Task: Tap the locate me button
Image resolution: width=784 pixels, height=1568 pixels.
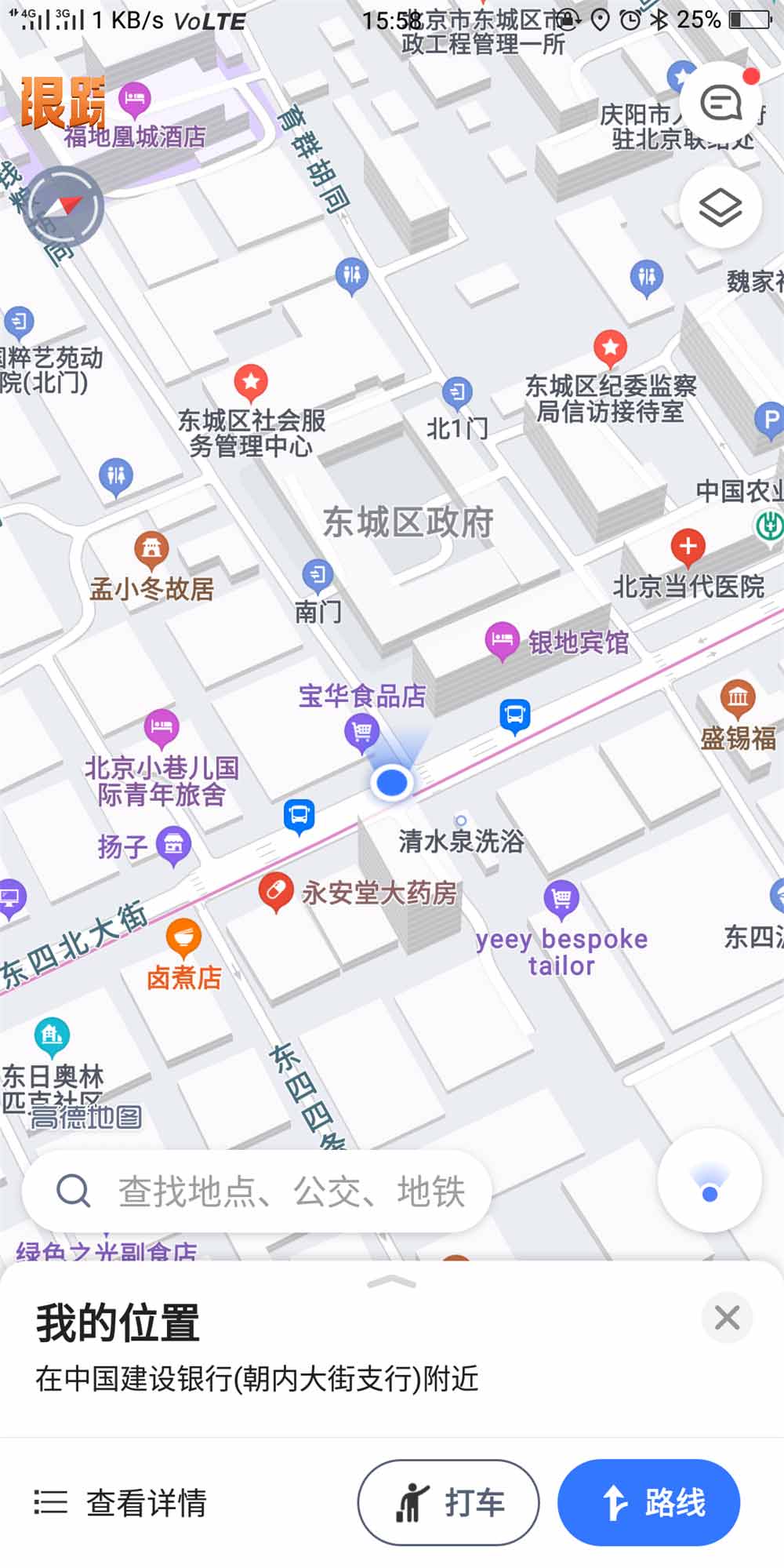Action: 710,1181
